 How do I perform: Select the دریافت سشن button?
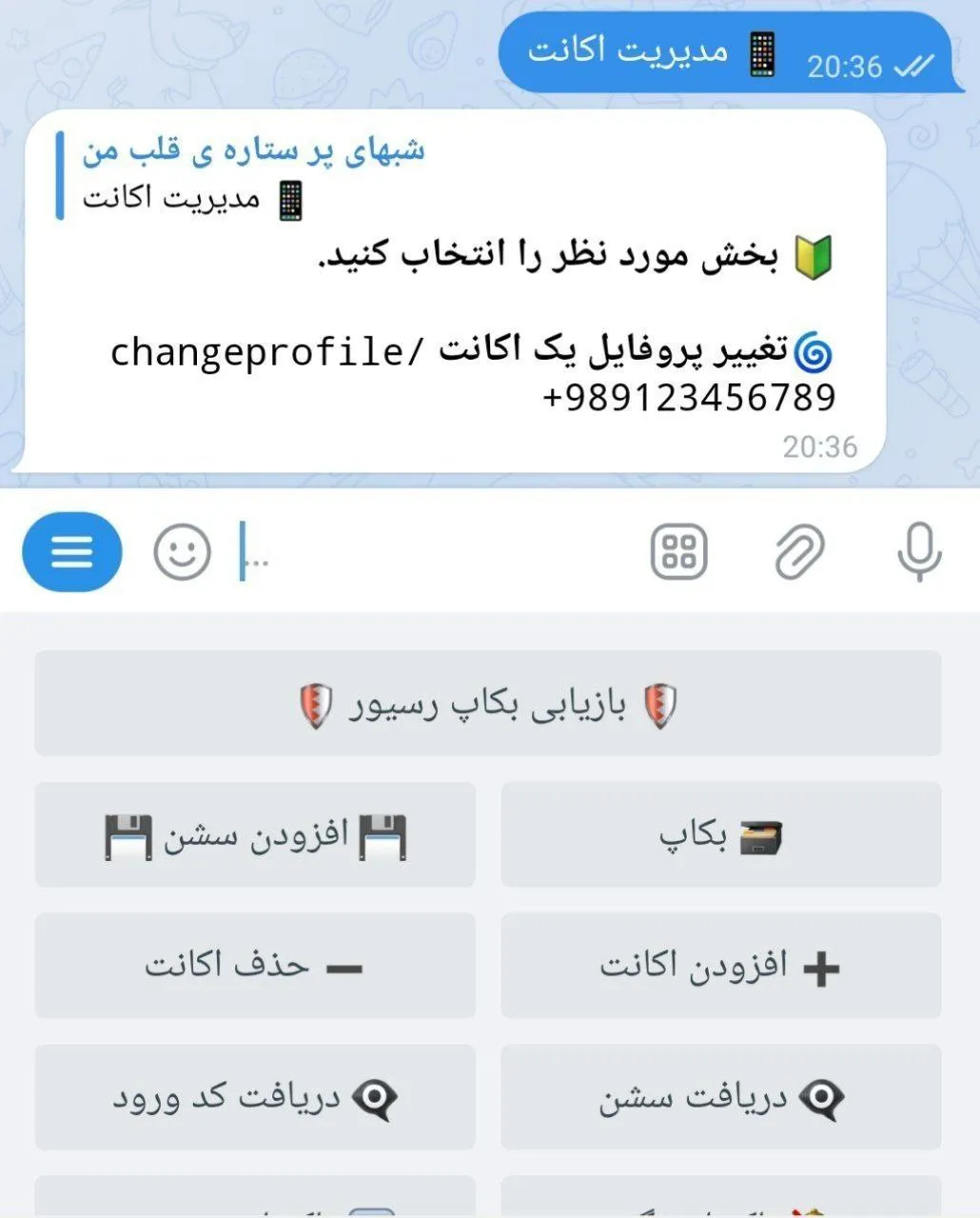(x=720, y=1097)
